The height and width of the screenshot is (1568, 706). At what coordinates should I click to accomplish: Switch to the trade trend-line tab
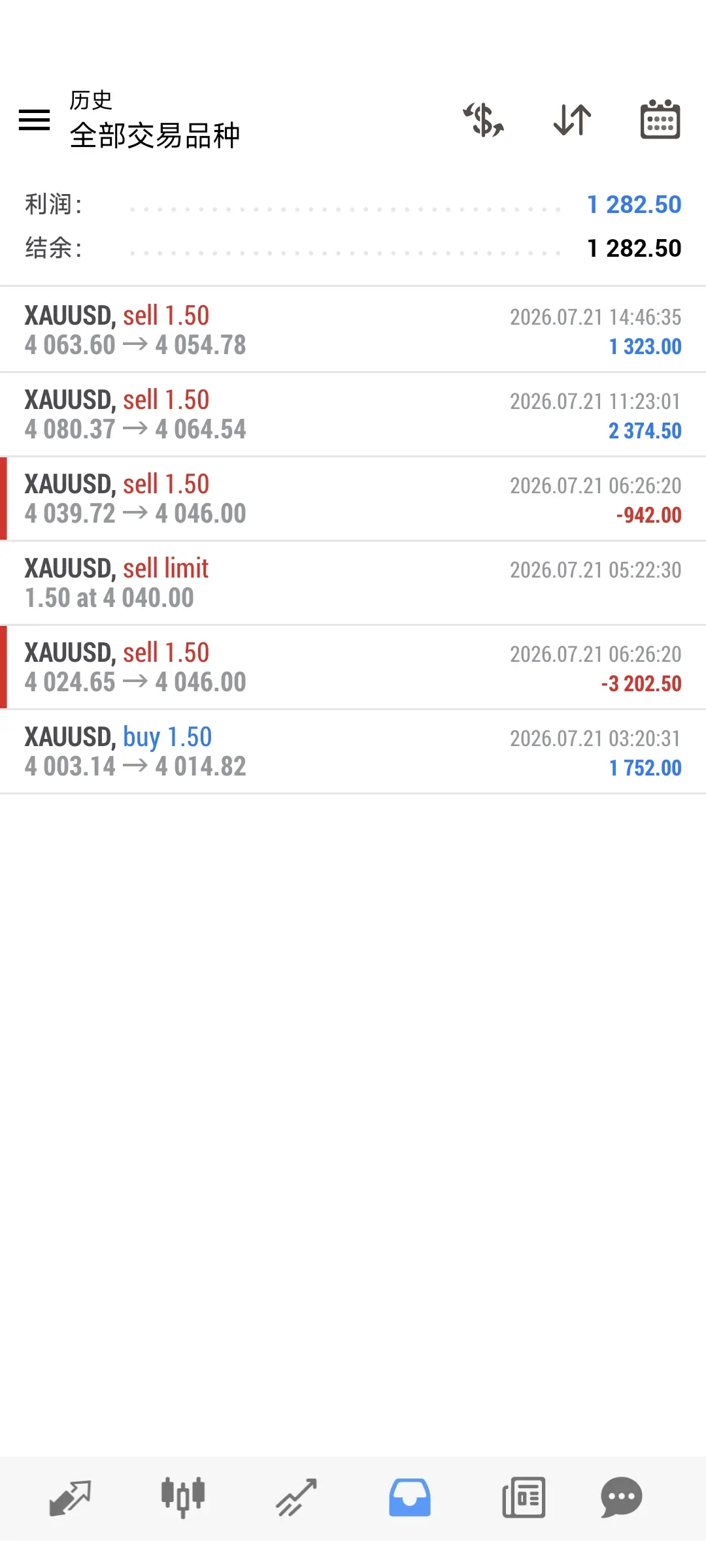tap(296, 1497)
